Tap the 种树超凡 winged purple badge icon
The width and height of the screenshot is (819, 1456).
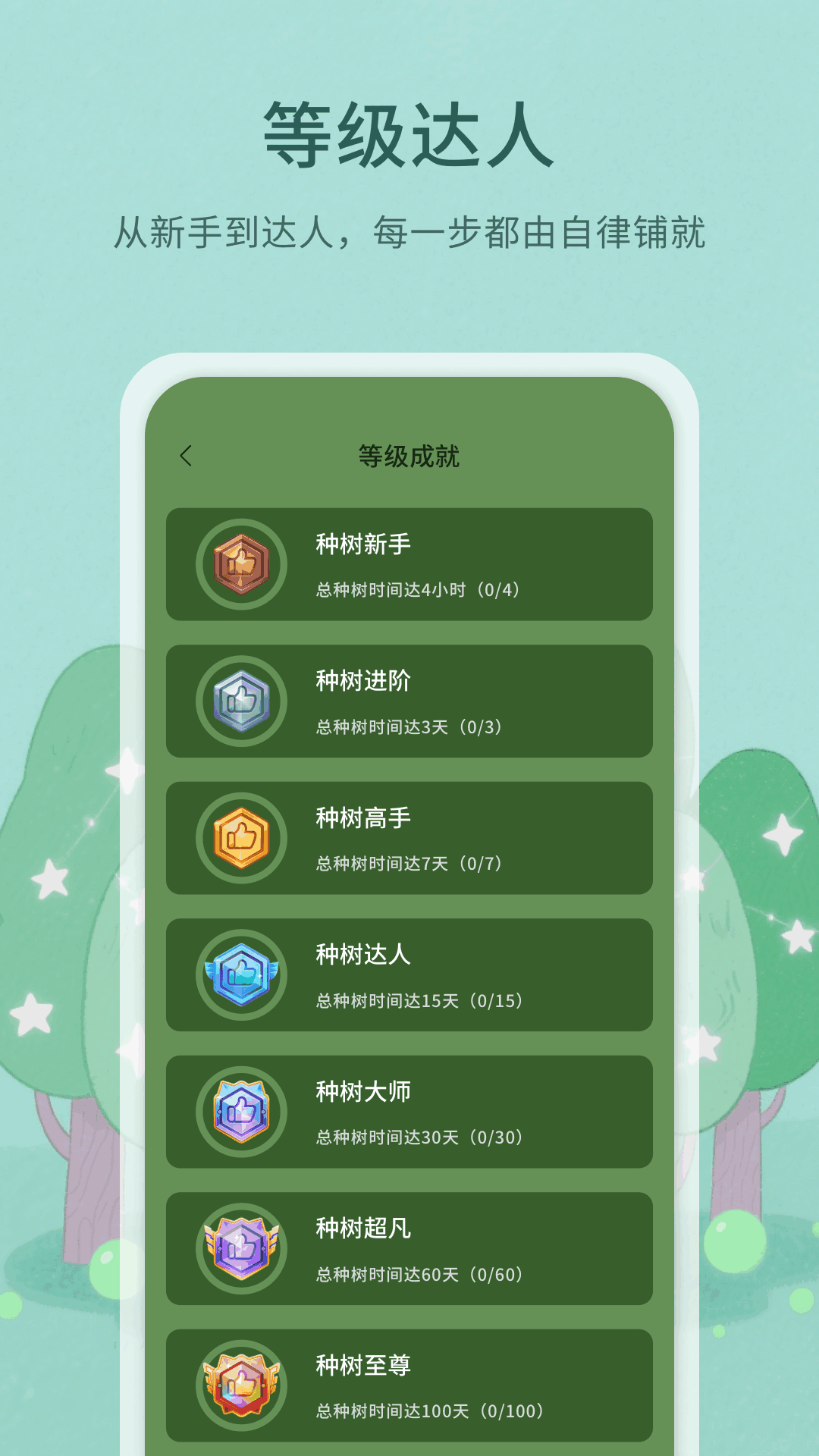tap(241, 1247)
